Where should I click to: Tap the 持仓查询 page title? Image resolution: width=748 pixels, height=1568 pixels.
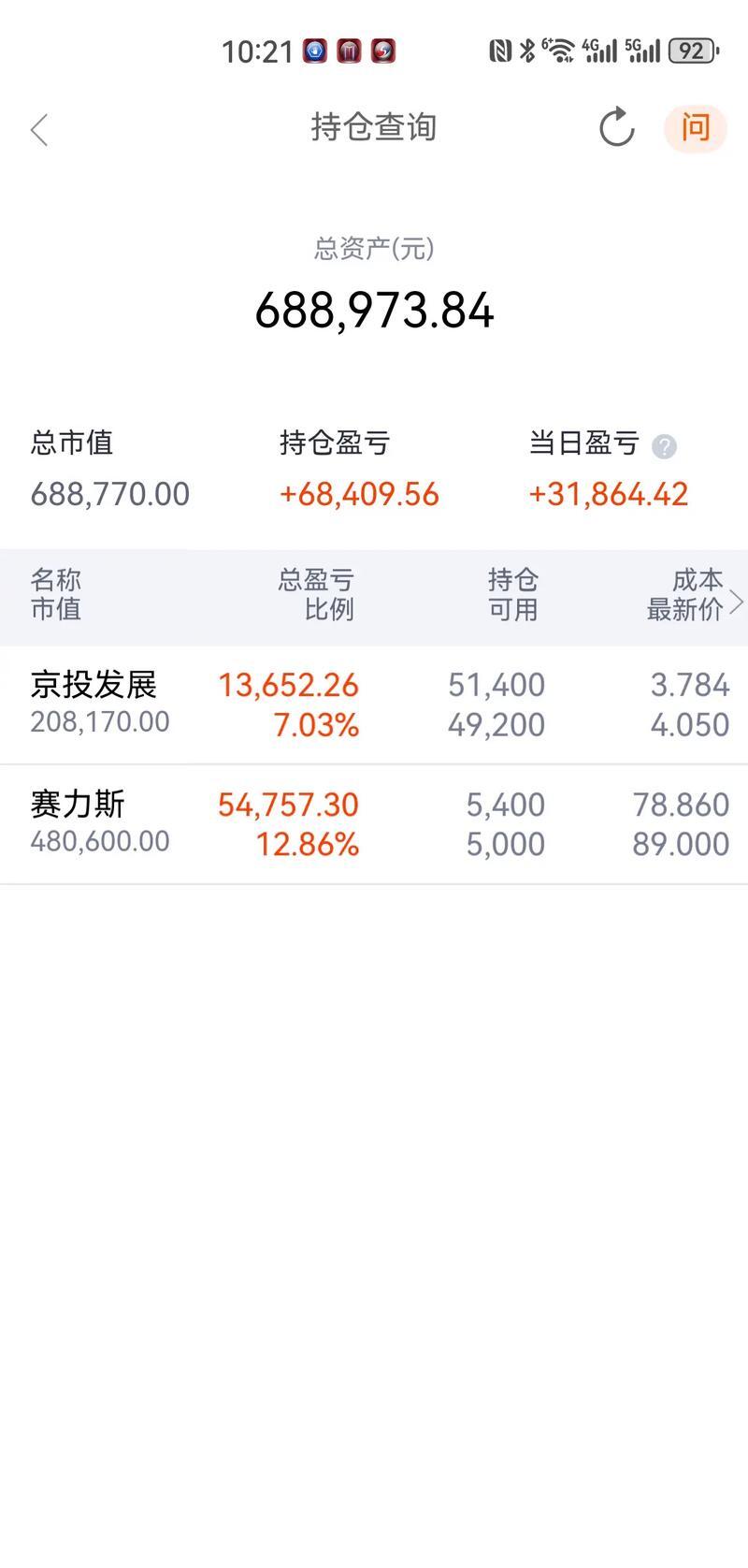pos(374,128)
